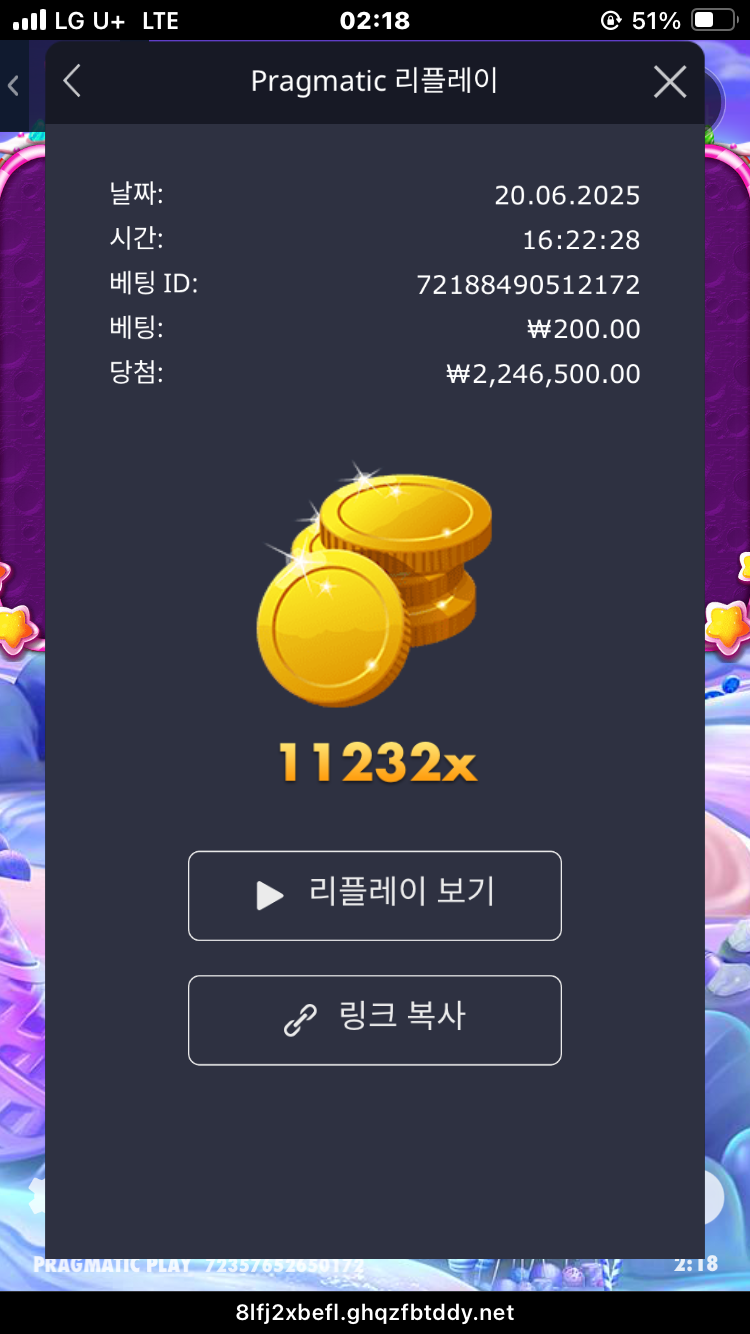Copy the replay link with 링크 복사

pyautogui.click(x=375, y=1019)
